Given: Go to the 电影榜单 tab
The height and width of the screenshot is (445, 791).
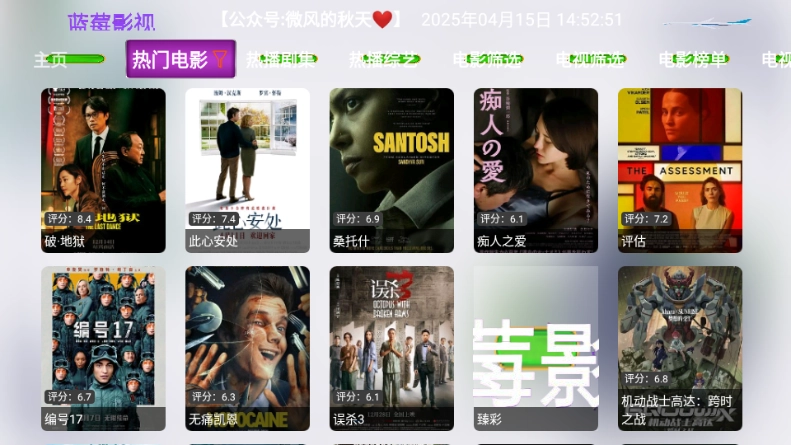Looking at the screenshot, I should [693, 60].
